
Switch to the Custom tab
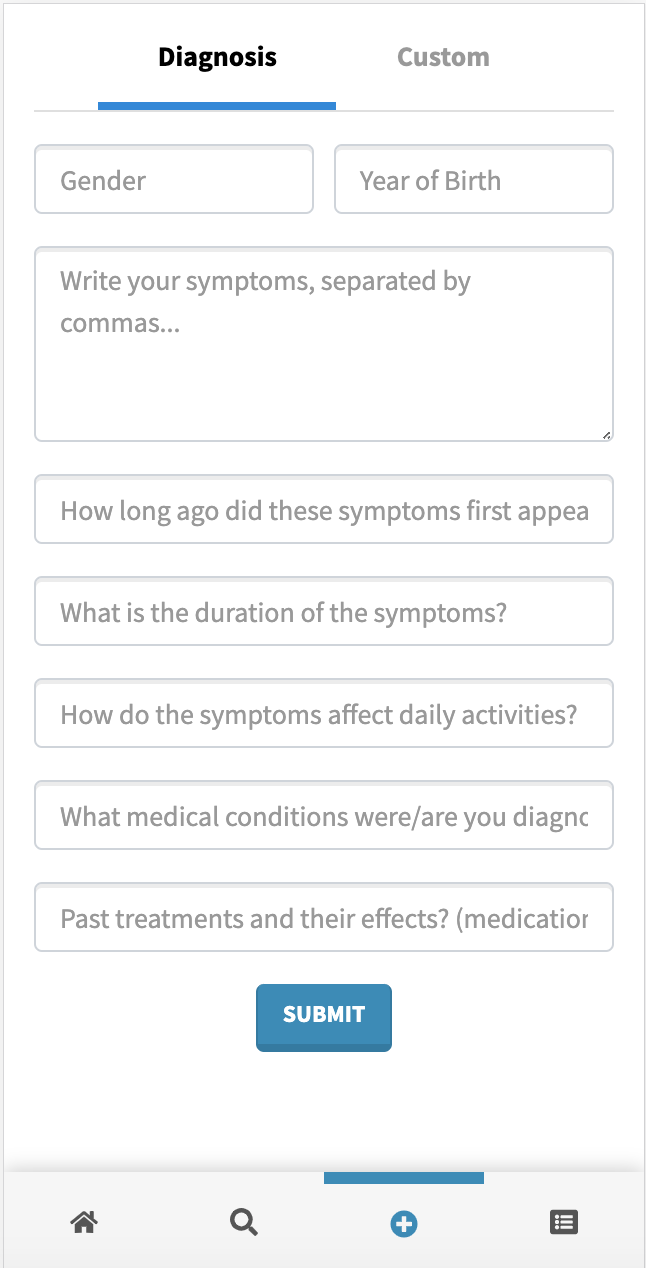coord(443,57)
